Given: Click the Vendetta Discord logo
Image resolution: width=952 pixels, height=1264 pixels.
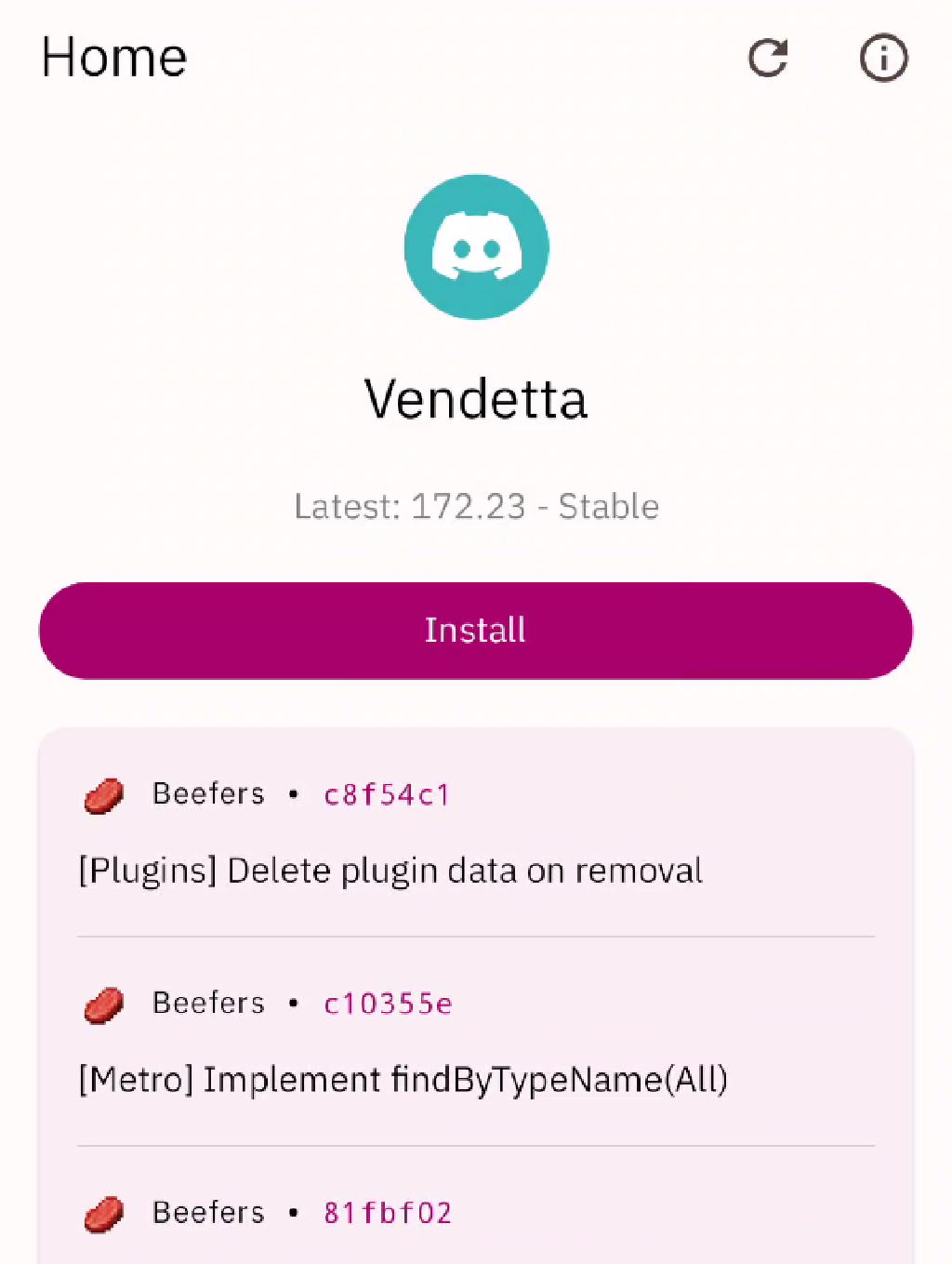Looking at the screenshot, I should click(475, 246).
